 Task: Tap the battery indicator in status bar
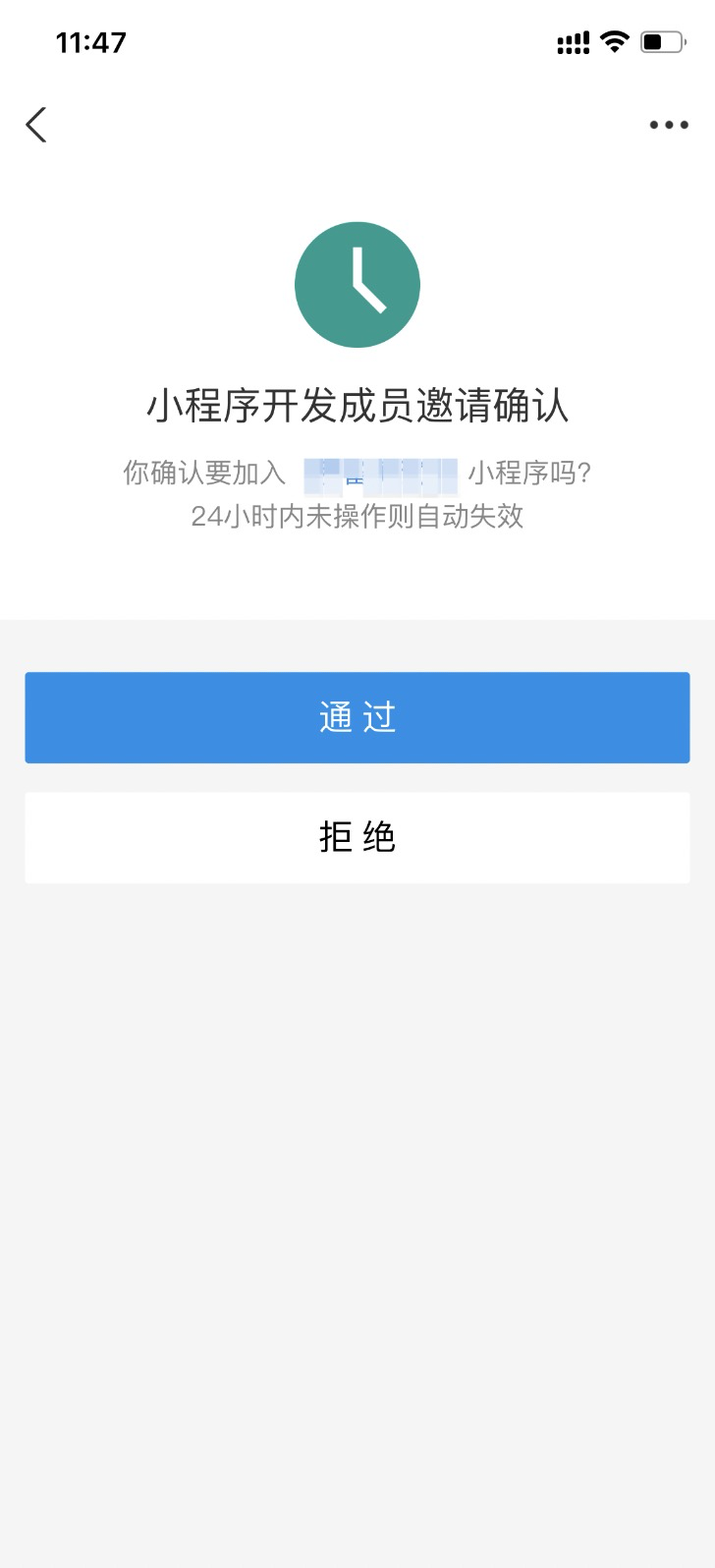click(x=660, y=41)
